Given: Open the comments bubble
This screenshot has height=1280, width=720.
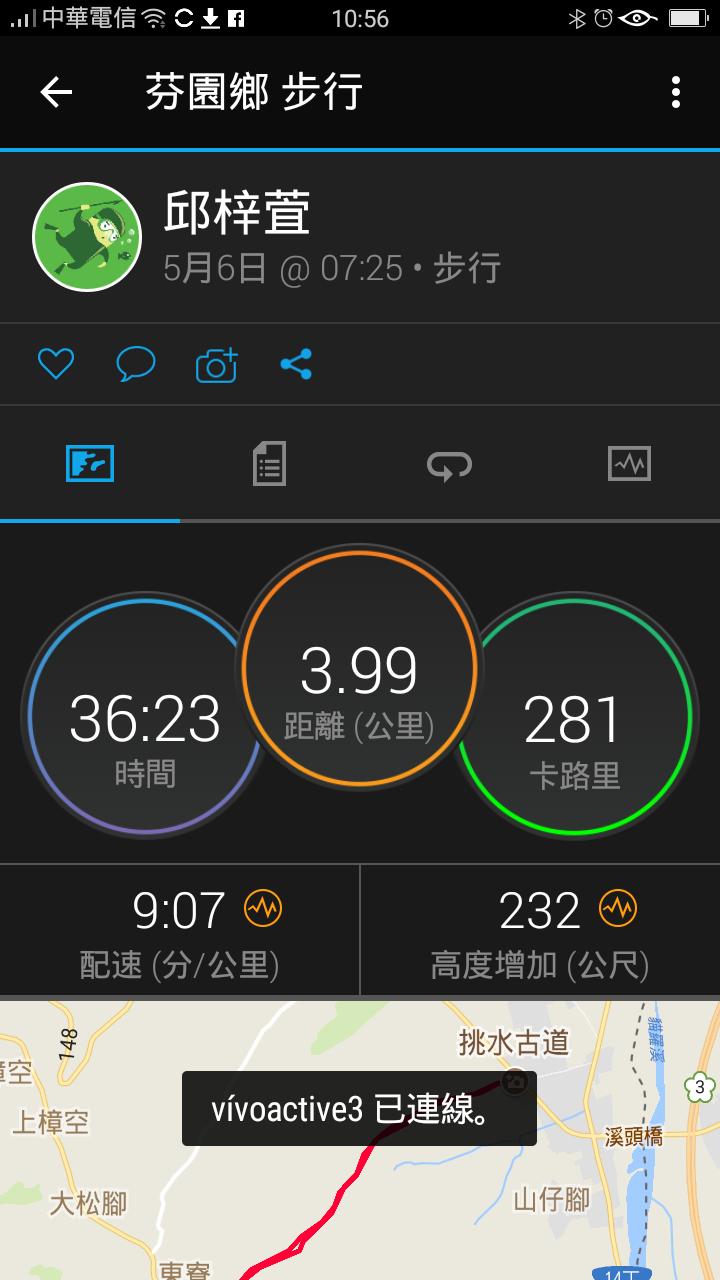Looking at the screenshot, I should pos(135,364).
